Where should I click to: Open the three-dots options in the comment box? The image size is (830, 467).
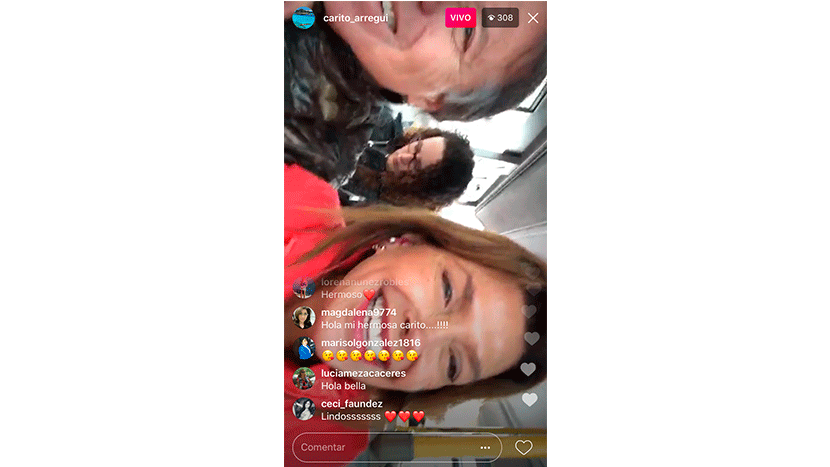tap(485, 447)
